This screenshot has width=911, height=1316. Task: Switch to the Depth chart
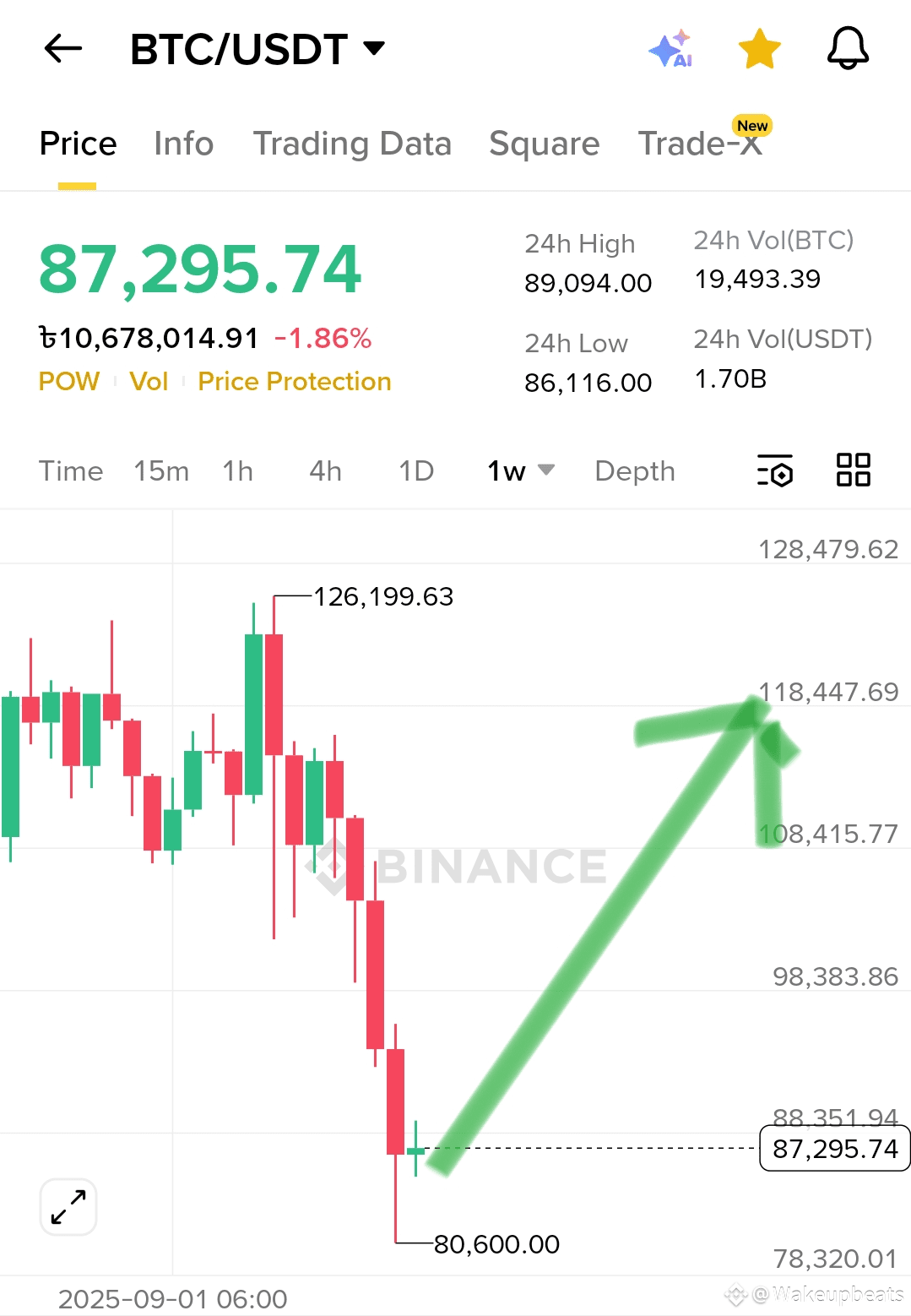(635, 471)
